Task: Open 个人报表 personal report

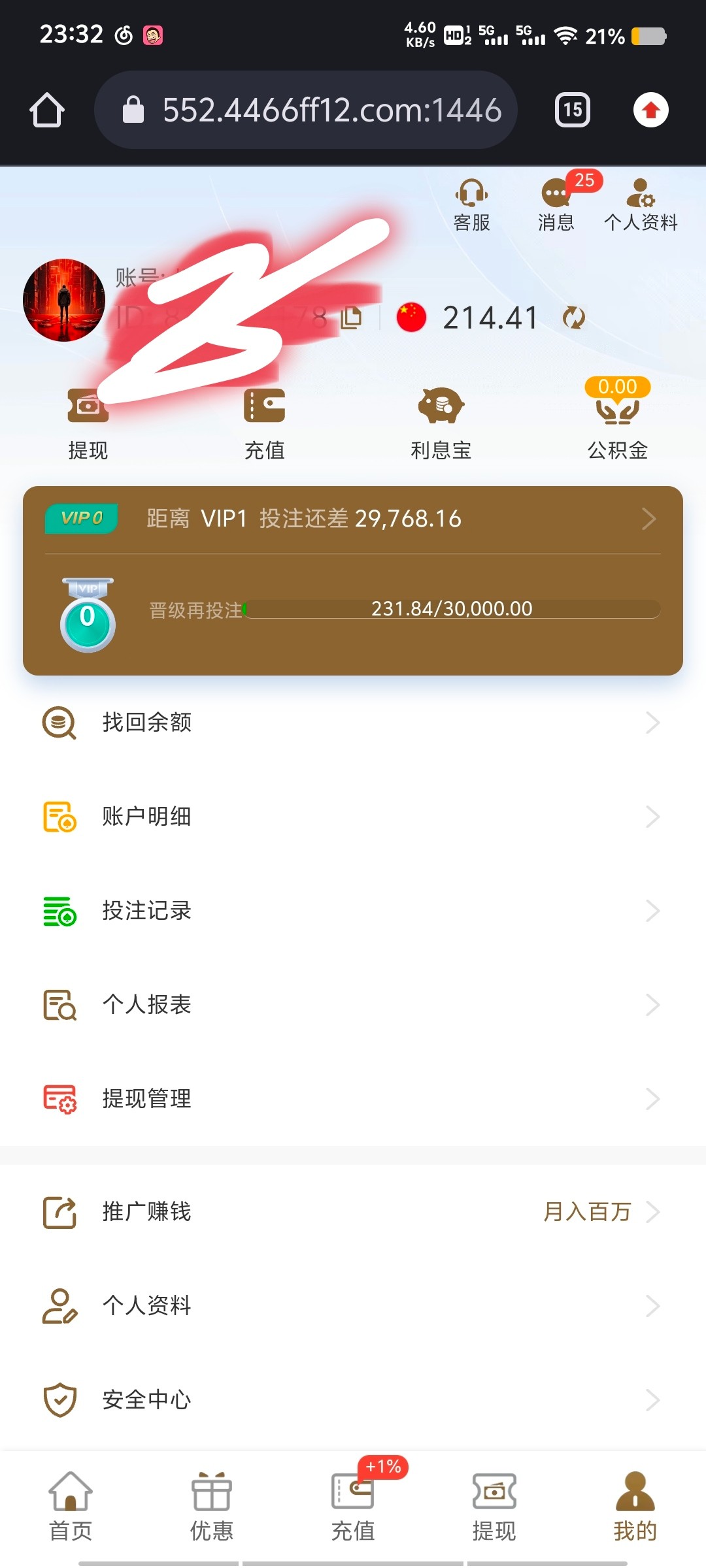Action: (353, 1005)
